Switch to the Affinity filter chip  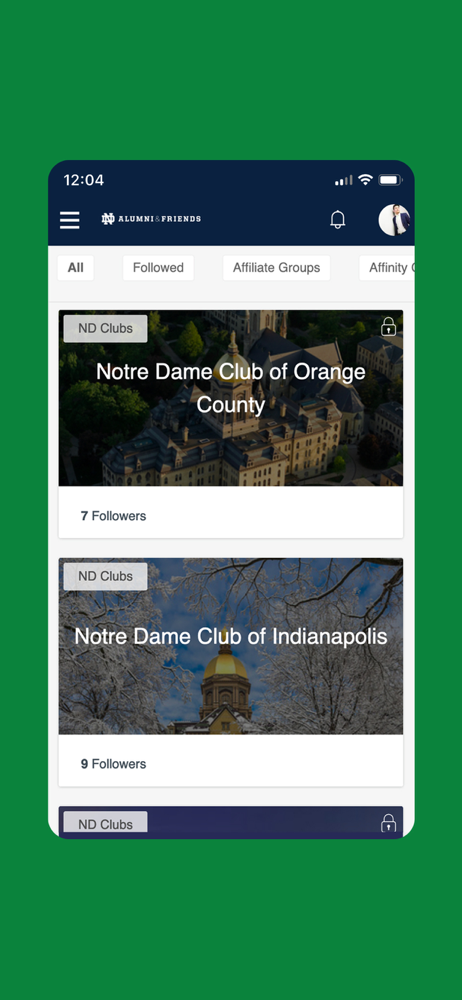click(x=387, y=268)
